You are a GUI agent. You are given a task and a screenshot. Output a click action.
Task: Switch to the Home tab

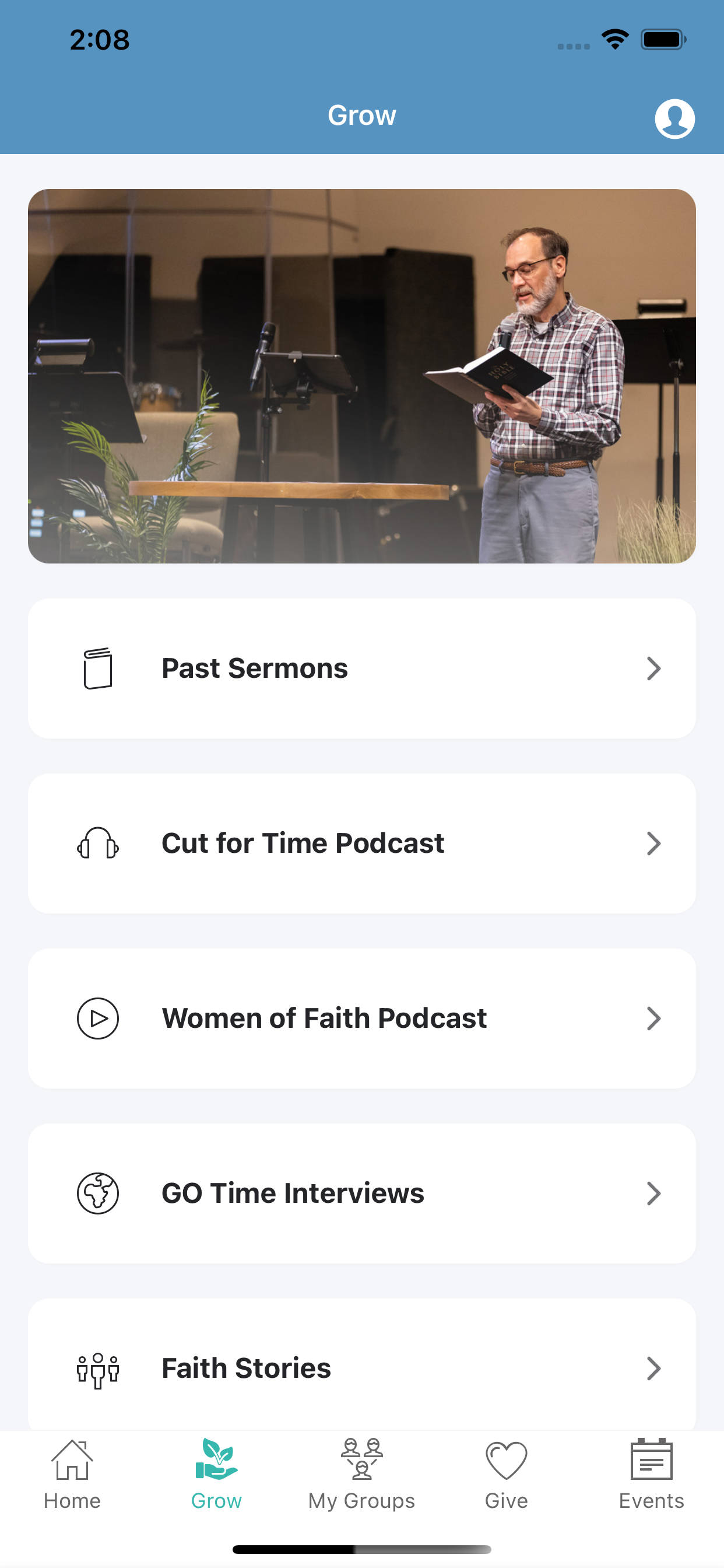coord(72,1474)
